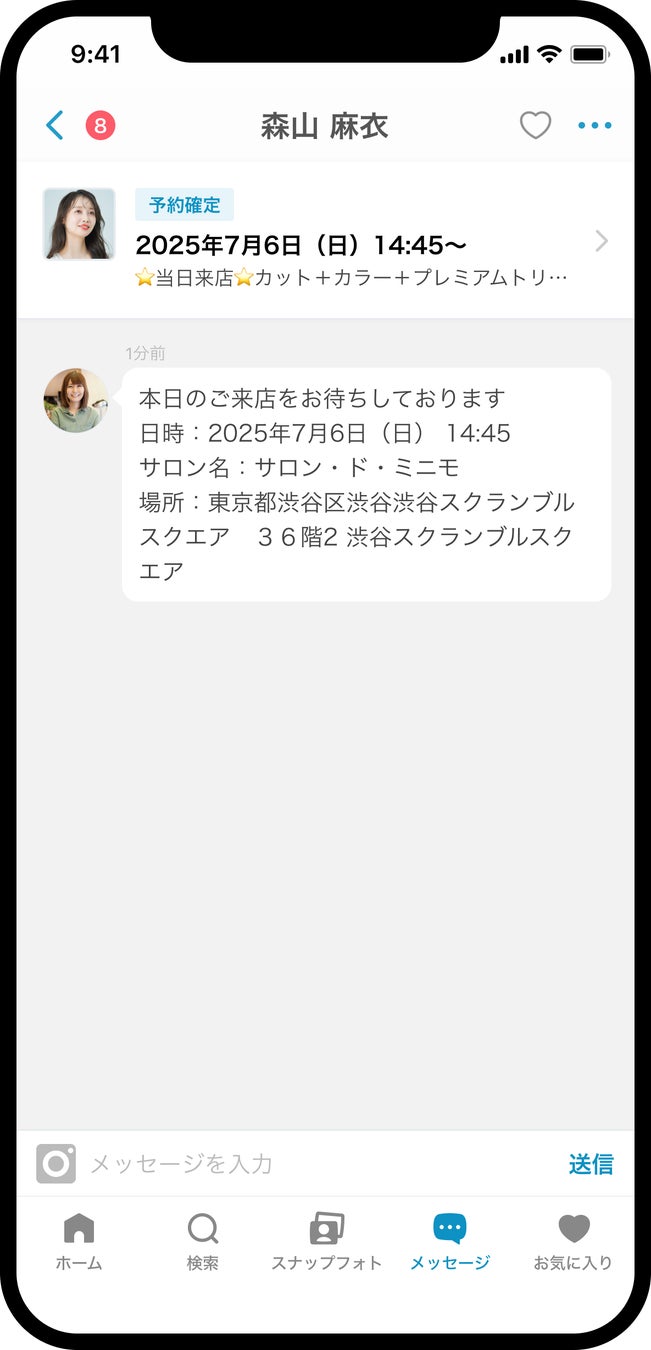The image size is (651, 1350).
Task: Select the メッセージ tab
Action: [450, 1242]
